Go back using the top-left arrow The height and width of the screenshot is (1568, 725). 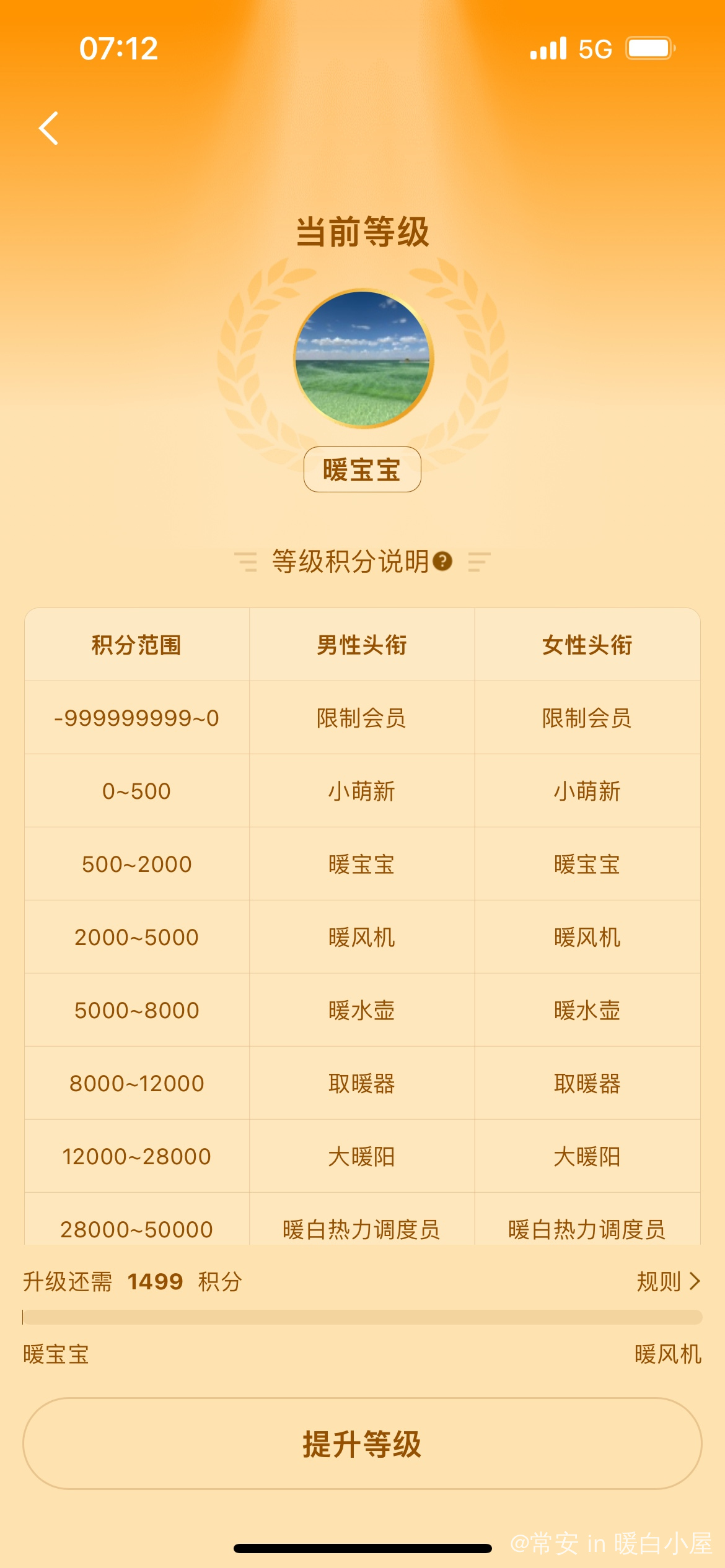pos(48,128)
